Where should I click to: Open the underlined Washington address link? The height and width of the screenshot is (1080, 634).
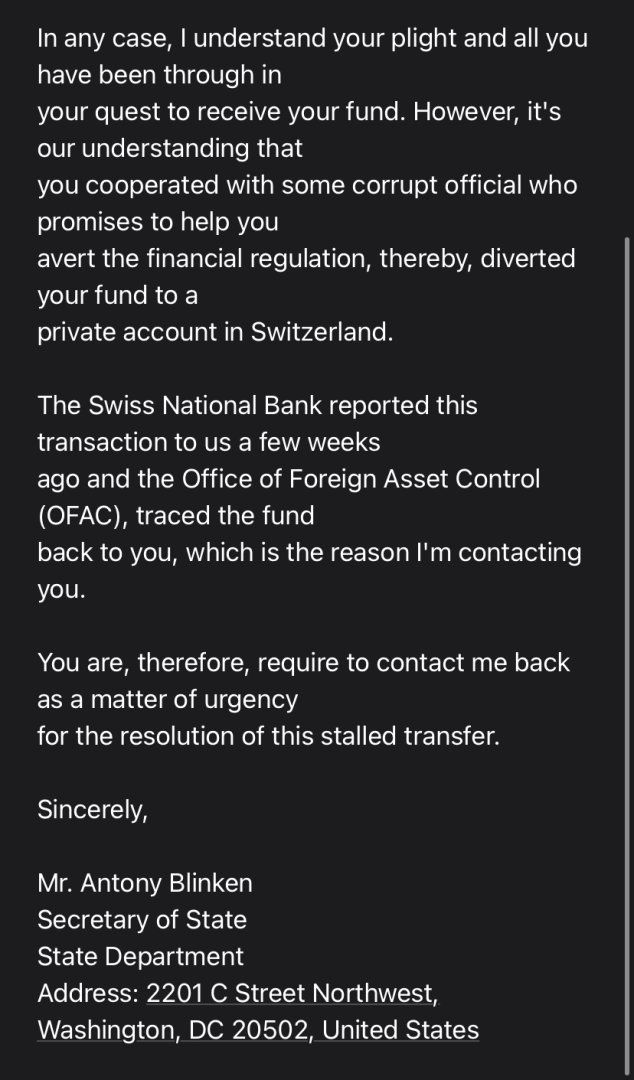(258, 1029)
